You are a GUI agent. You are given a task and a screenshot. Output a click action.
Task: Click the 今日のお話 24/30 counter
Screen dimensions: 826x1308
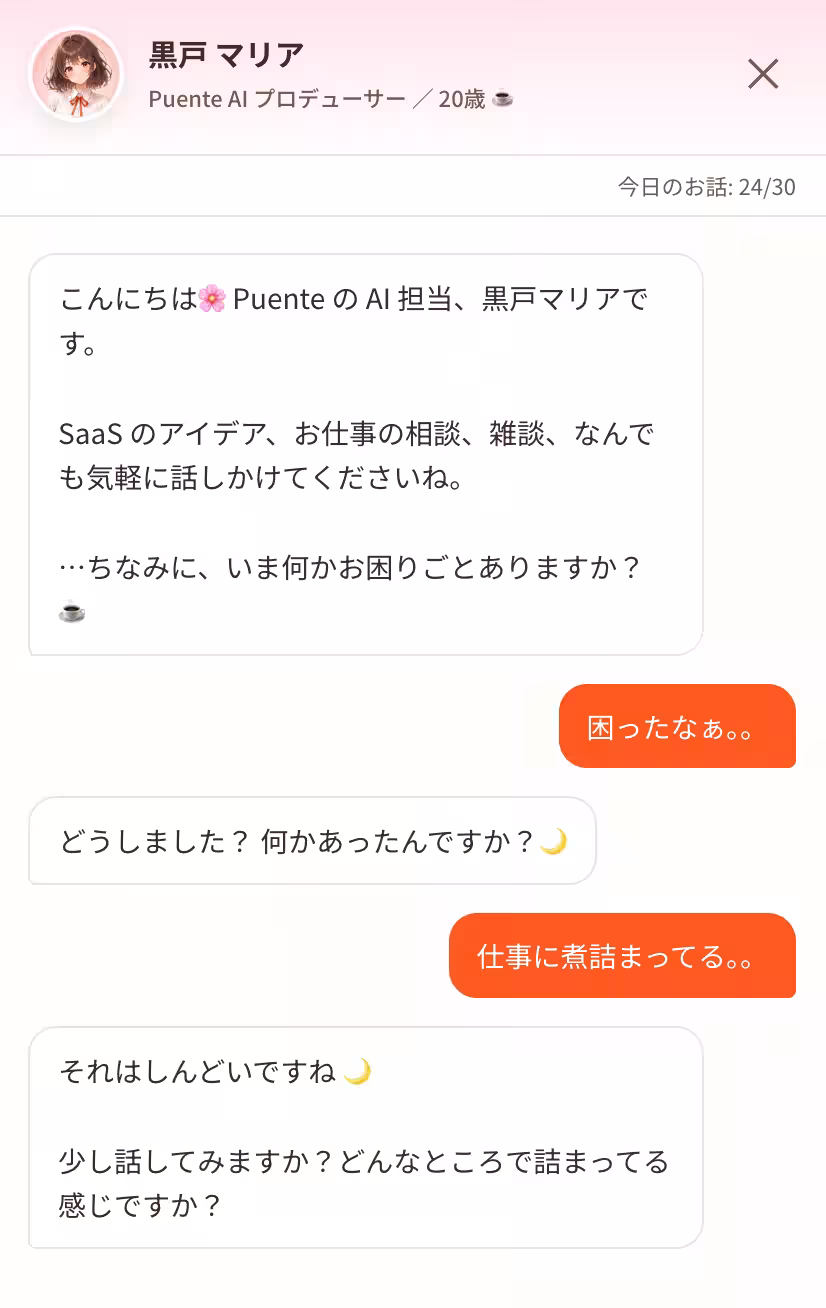(x=704, y=186)
